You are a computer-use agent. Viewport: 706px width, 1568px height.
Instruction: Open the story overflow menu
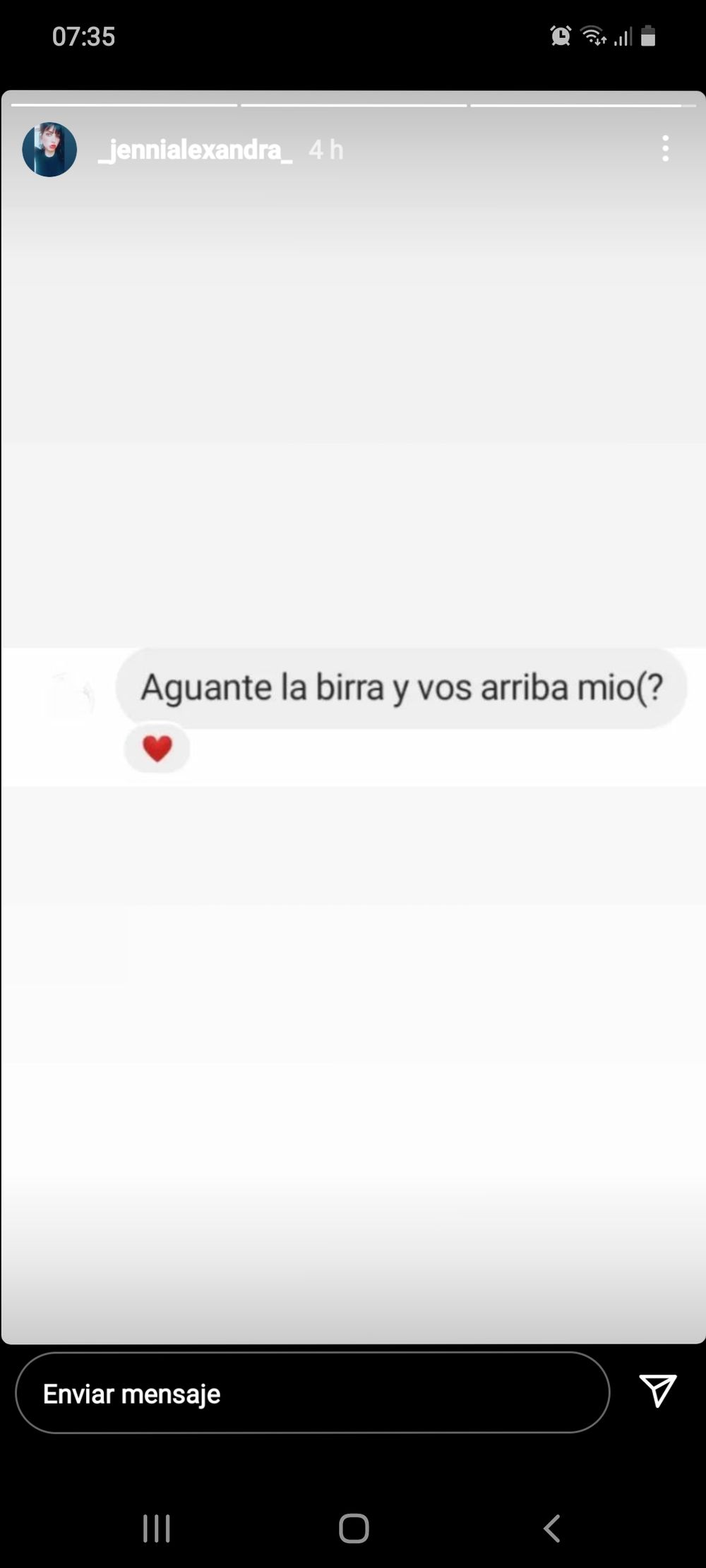coord(665,149)
